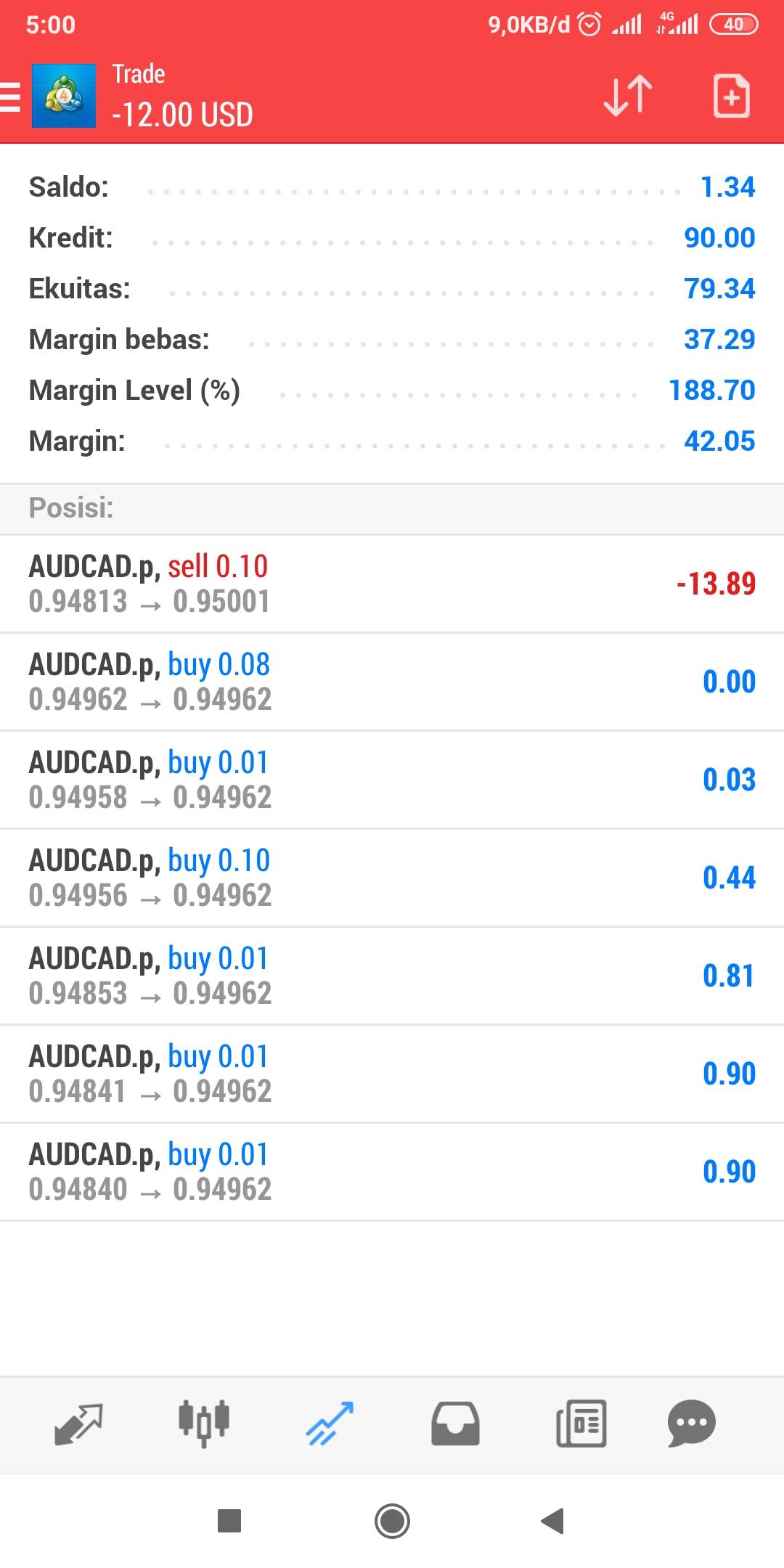Image resolution: width=784 pixels, height=1568 pixels.
Task: Open the hamburger drawer menu
Action: point(10,97)
